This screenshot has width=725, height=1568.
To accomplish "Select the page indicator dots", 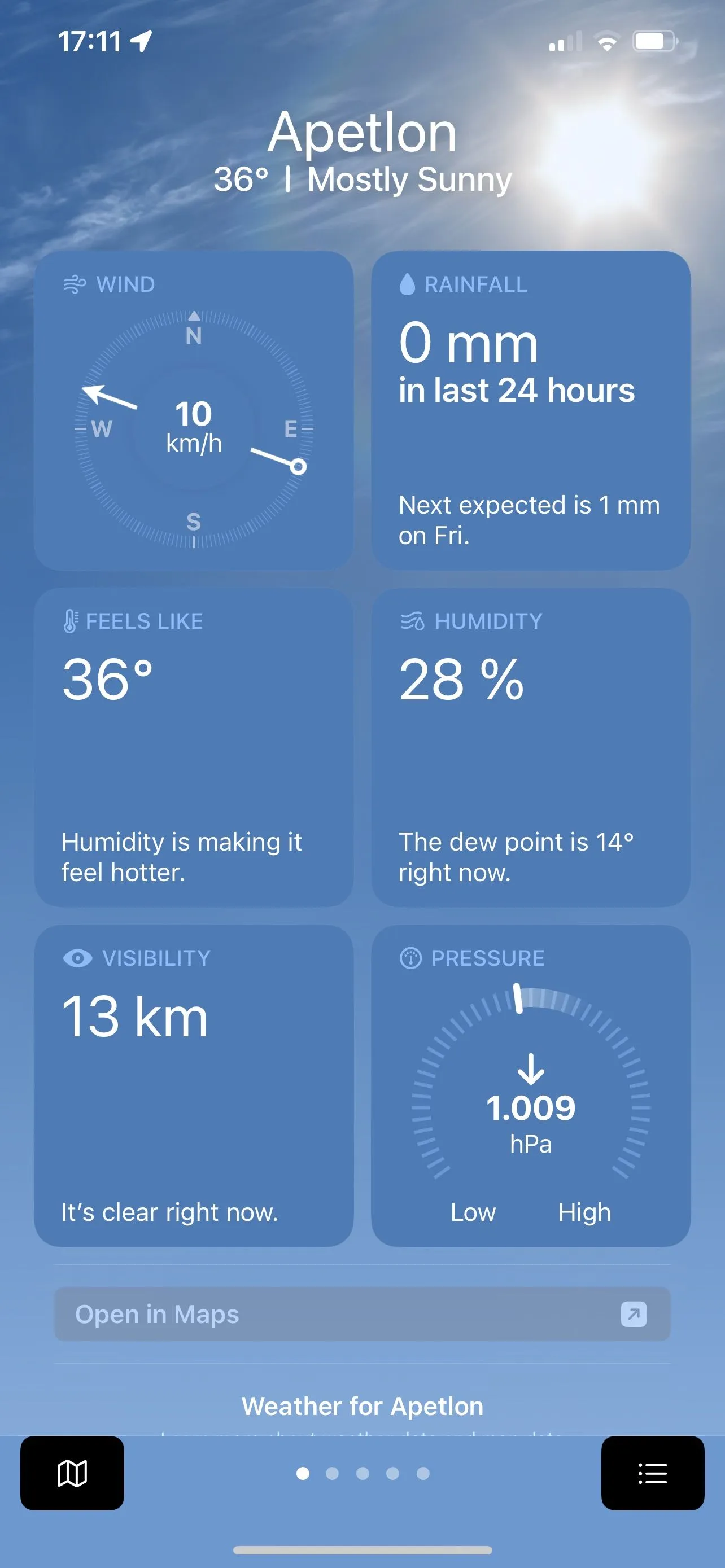I will [x=362, y=1473].
